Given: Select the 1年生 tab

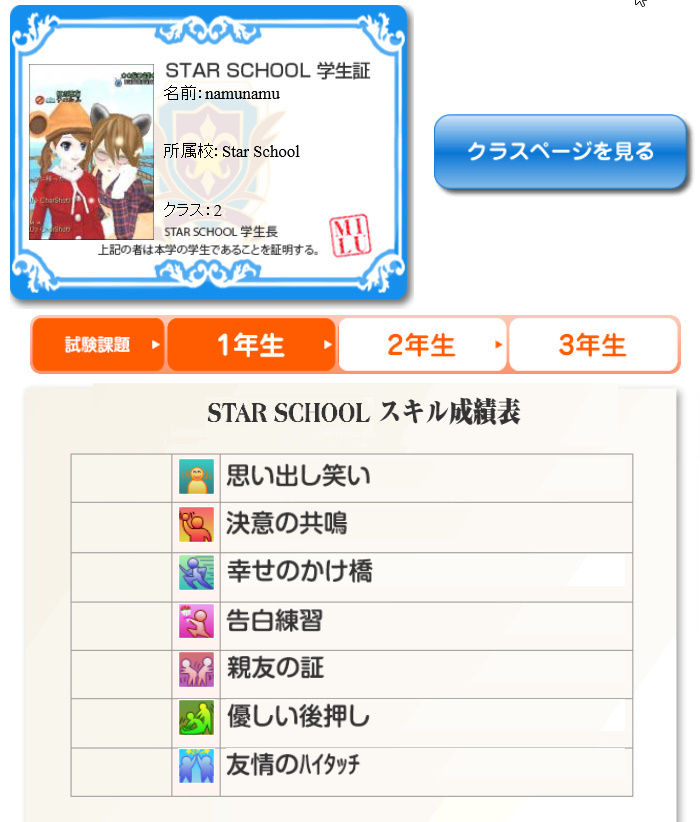Looking at the screenshot, I should (251, 345).
